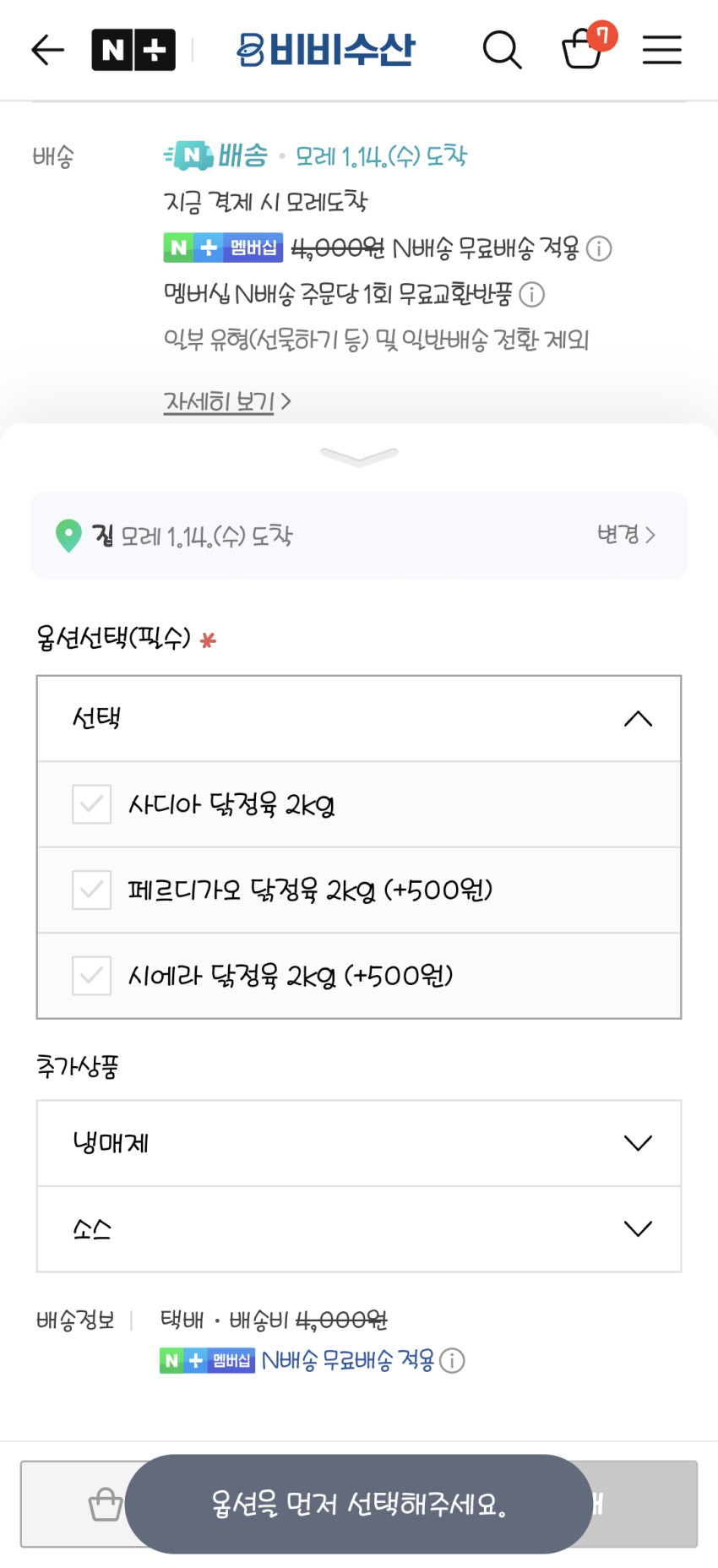This screenshot has width=718, height=1568.
Task: Collapse the 선택 option dropdown
Action: pos(359,719)
